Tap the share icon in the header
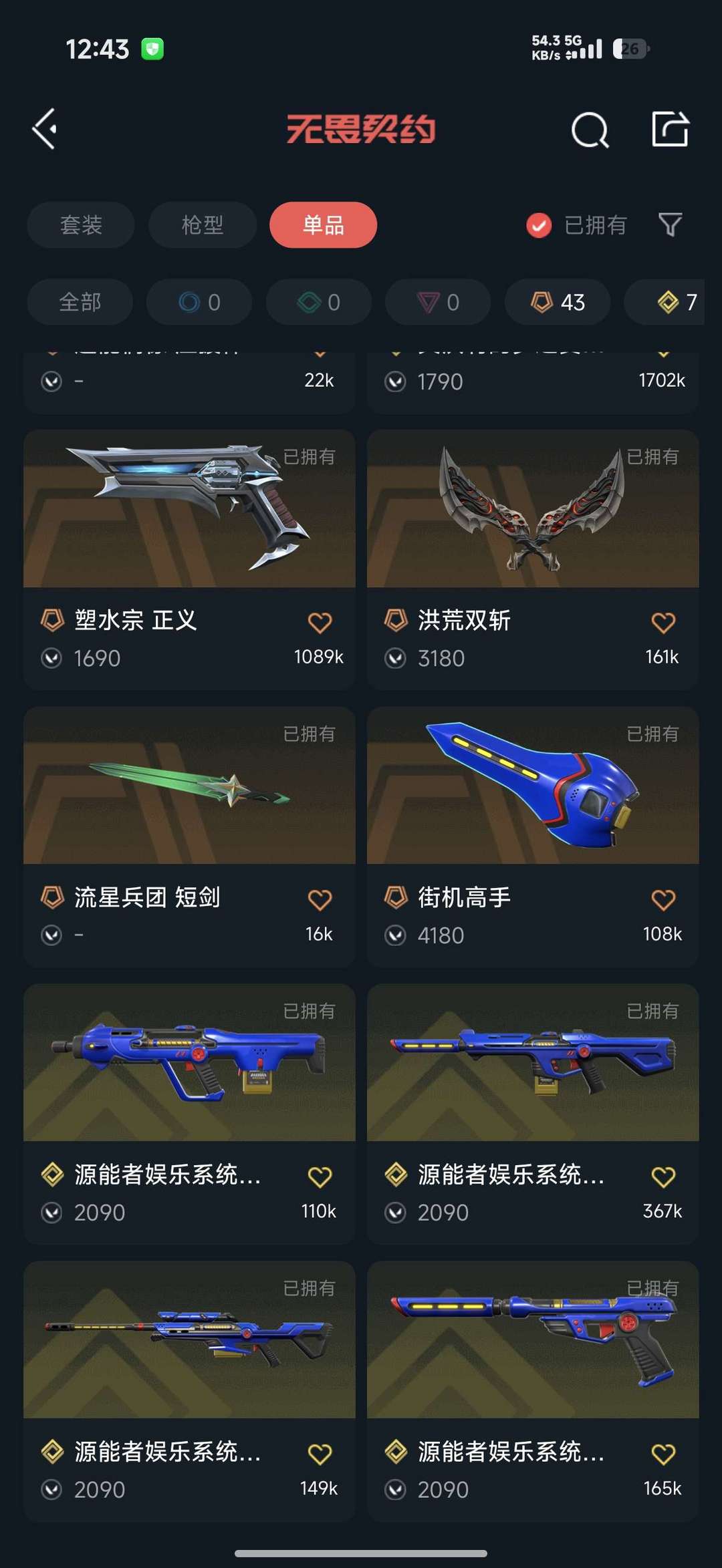The width and height of the screenshot is (722, 1568). pyautogui.click(x=670, y=129)
